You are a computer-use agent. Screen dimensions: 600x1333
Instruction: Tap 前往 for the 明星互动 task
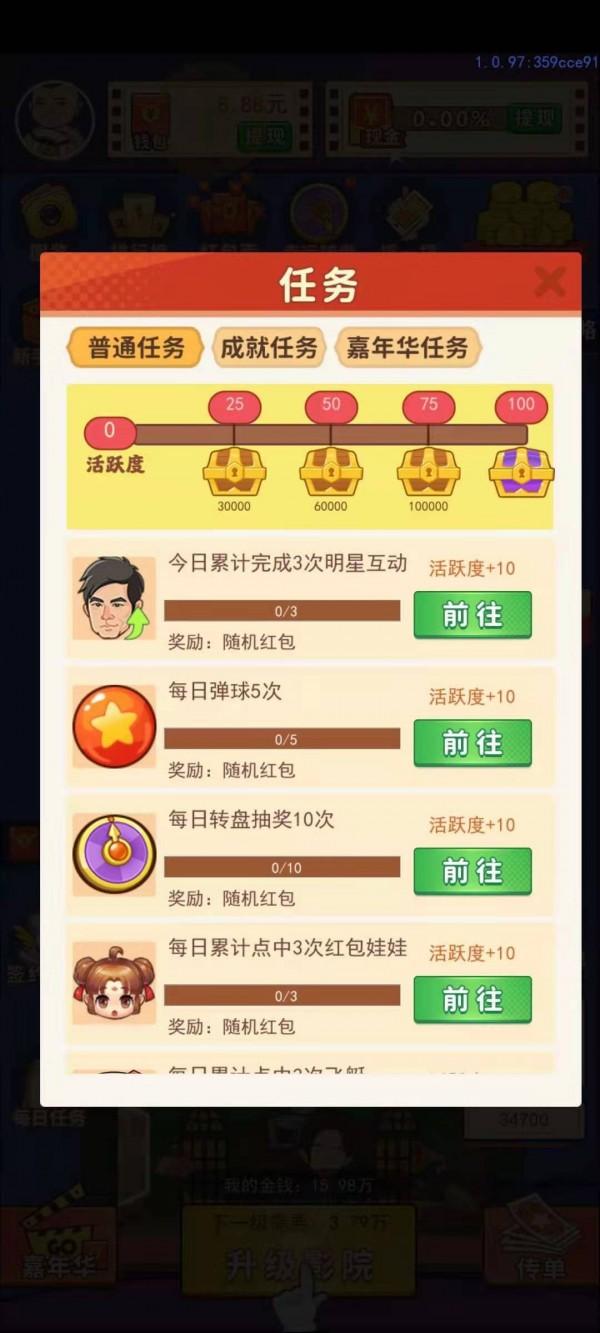pyautogui.click(x=472, y=614)
